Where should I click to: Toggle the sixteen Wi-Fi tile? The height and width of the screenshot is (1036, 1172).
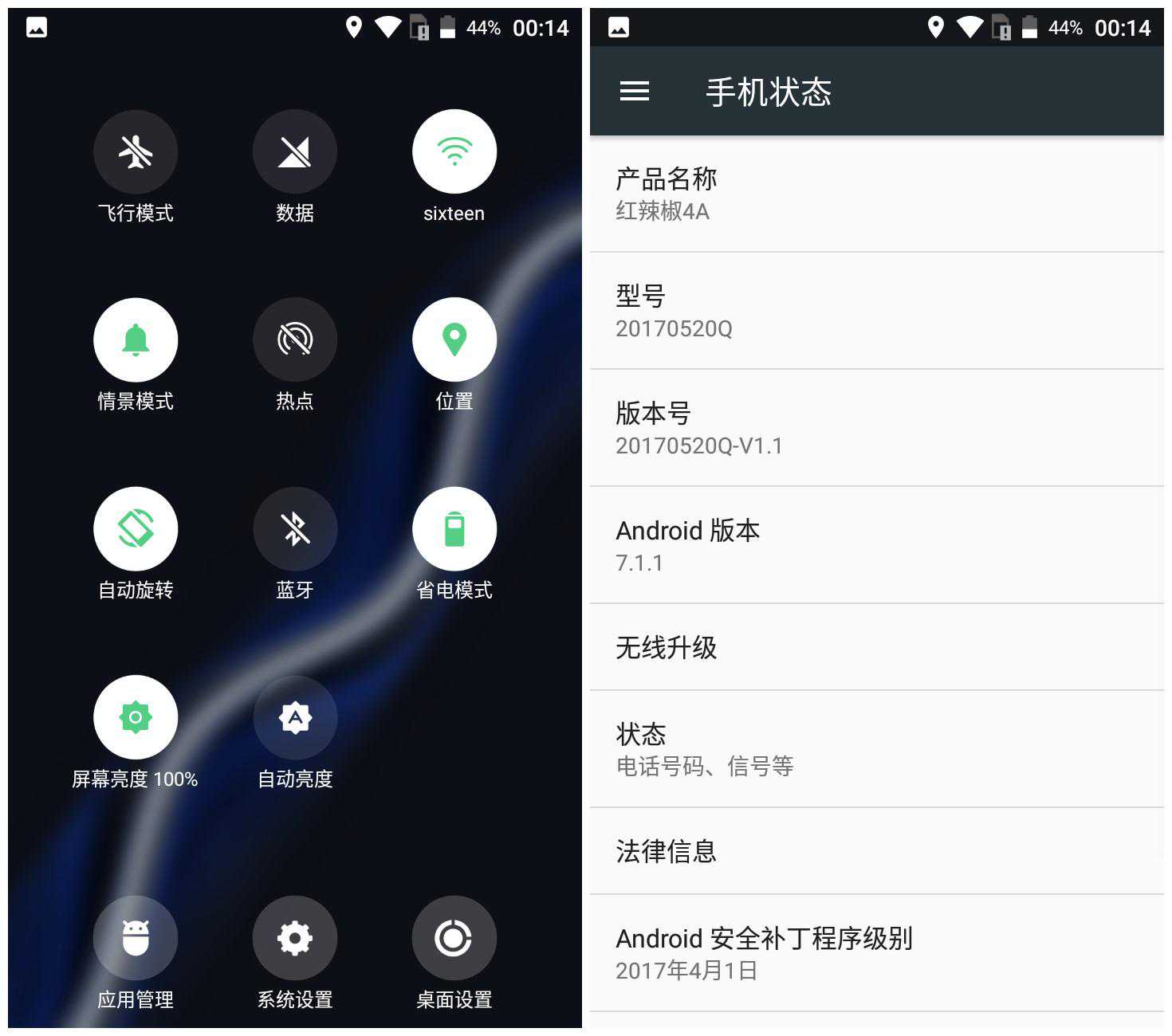click(x=454, y=151)
